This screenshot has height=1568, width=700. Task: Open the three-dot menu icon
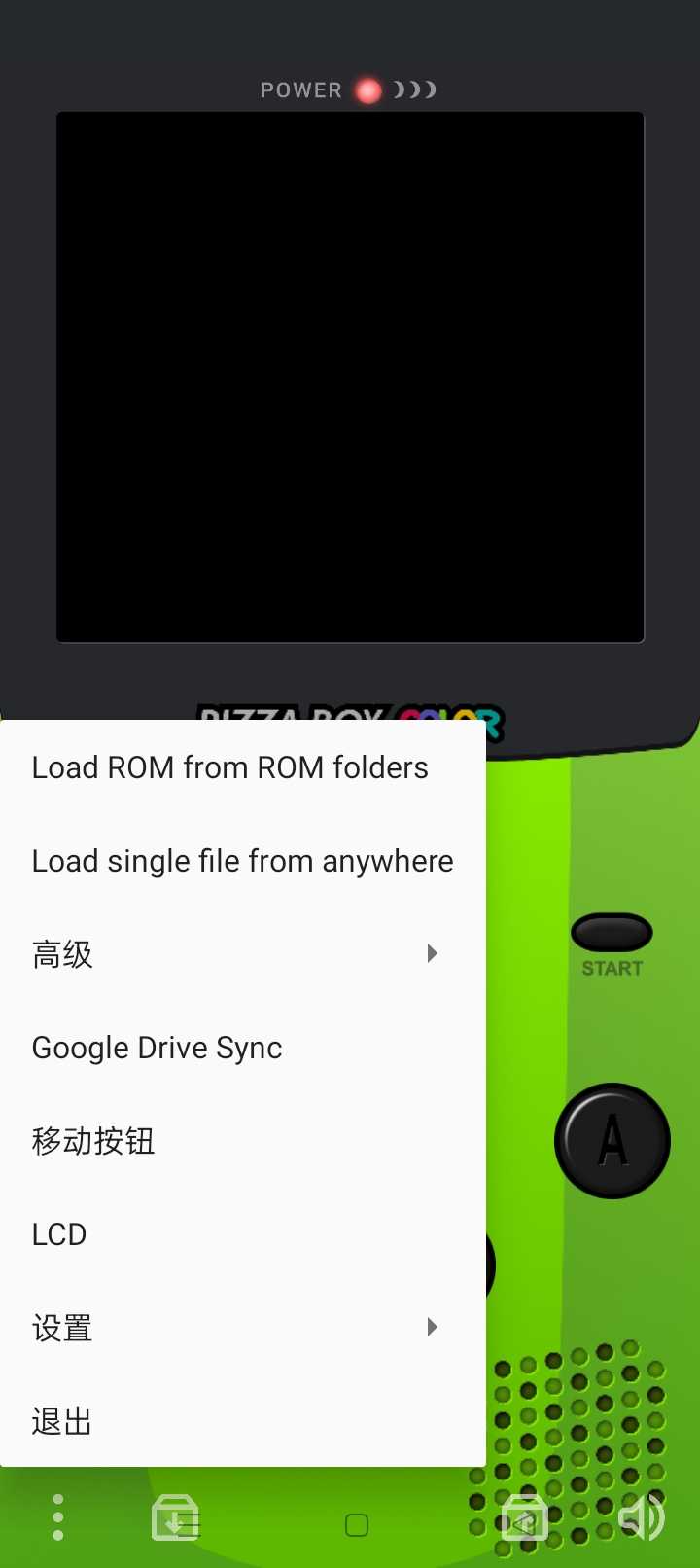pyautogui.click(x=58, y=1517)
